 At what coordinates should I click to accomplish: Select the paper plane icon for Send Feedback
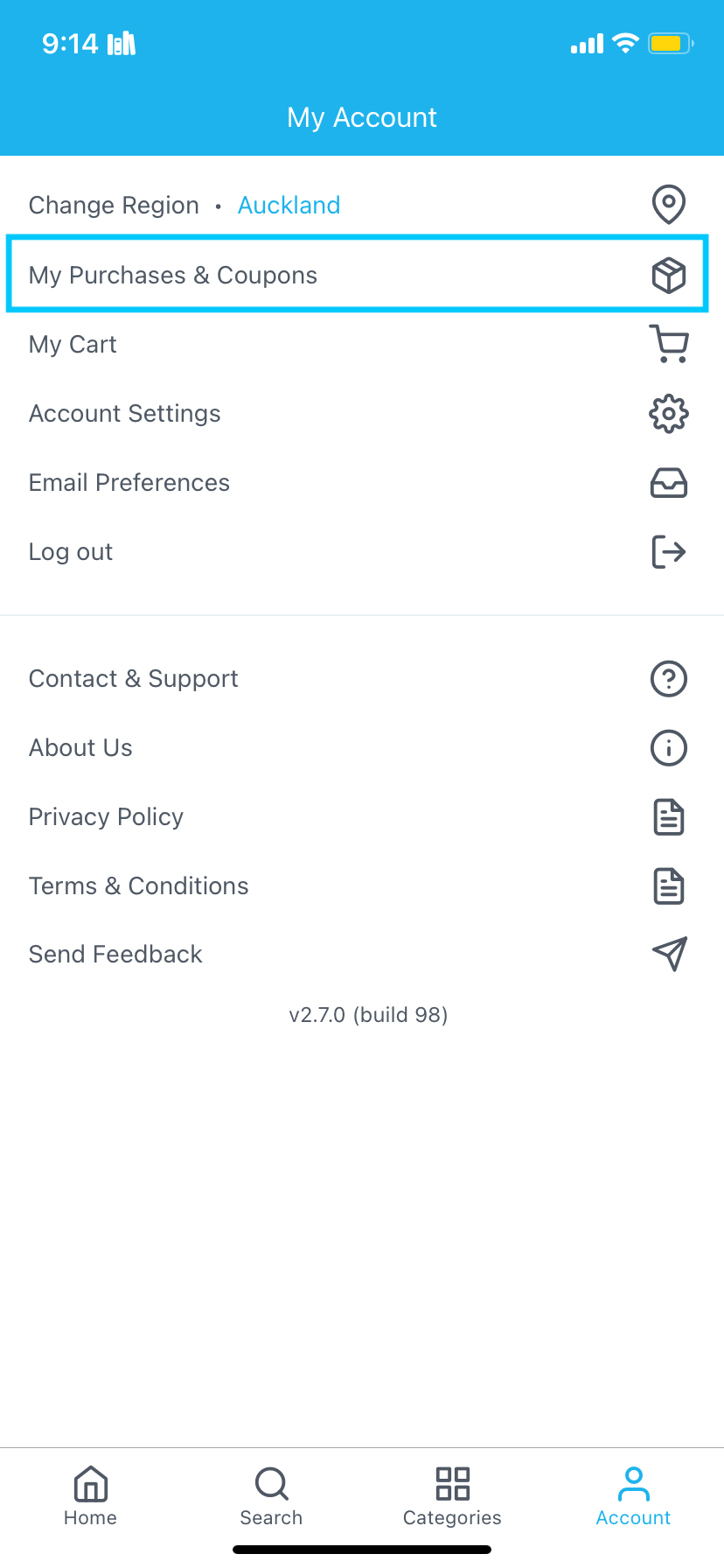tap(668, 954)
